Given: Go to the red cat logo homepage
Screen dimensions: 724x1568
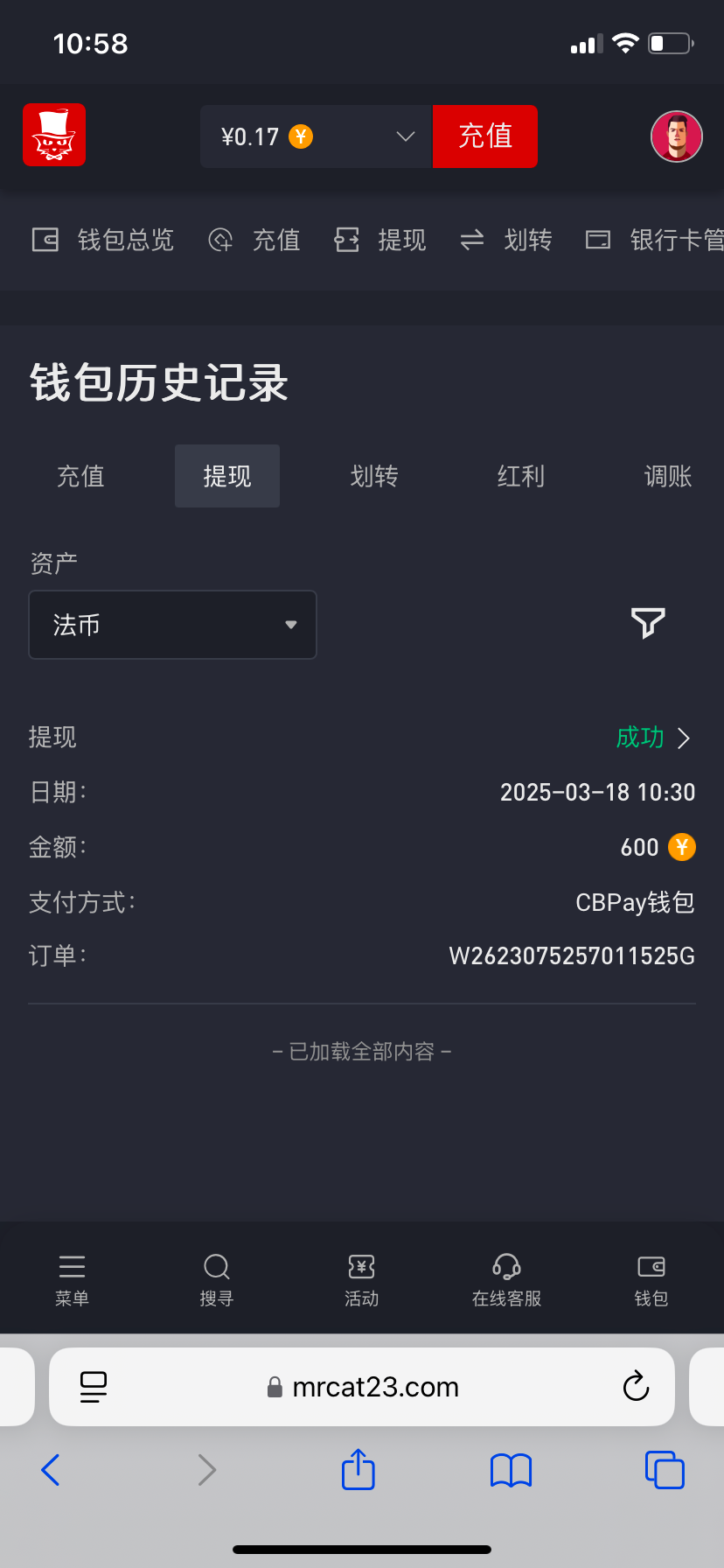Looking at the screenshot, I should point(54,135).
